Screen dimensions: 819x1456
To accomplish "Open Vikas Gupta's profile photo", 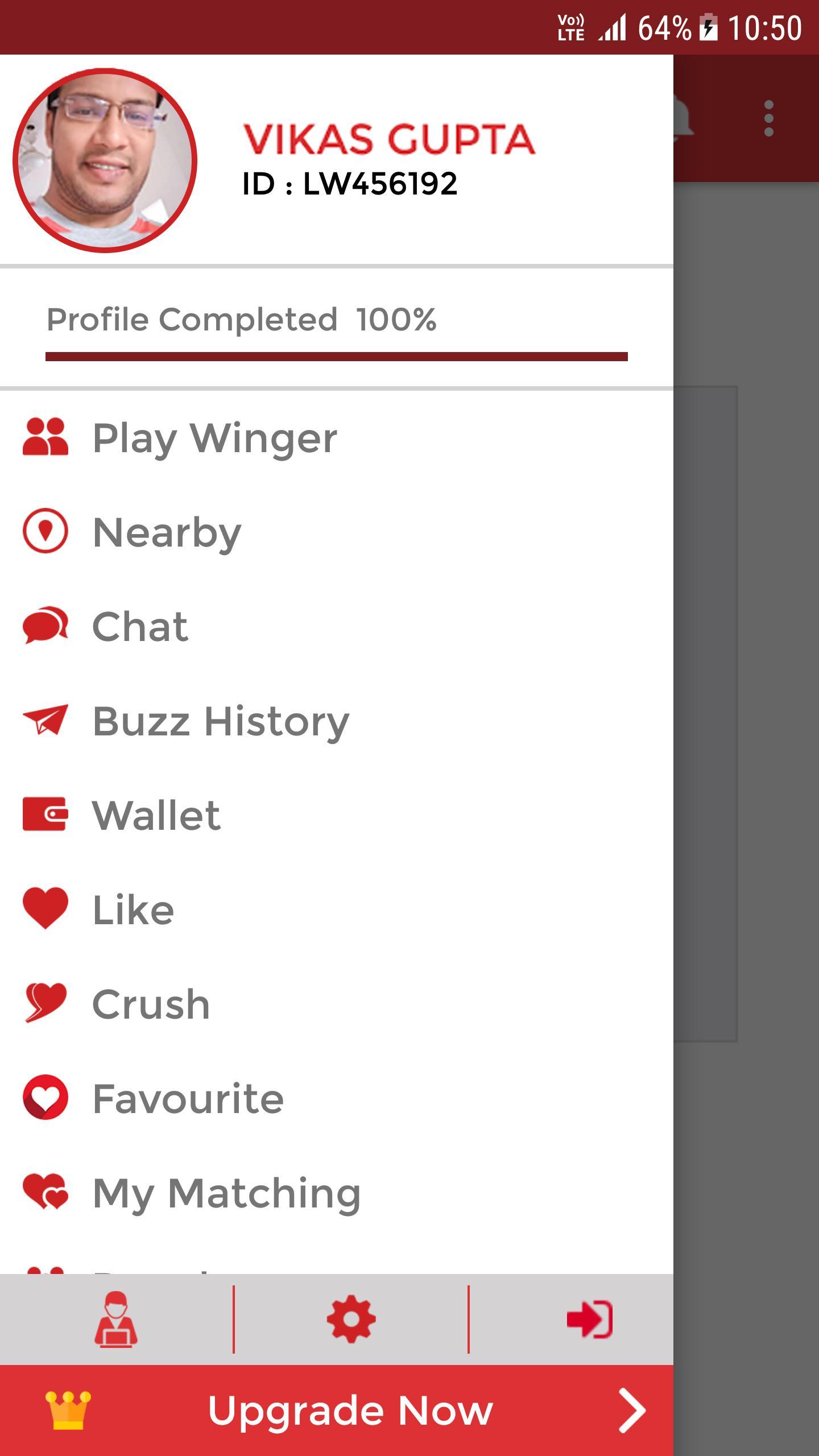I will click(105, 160).
